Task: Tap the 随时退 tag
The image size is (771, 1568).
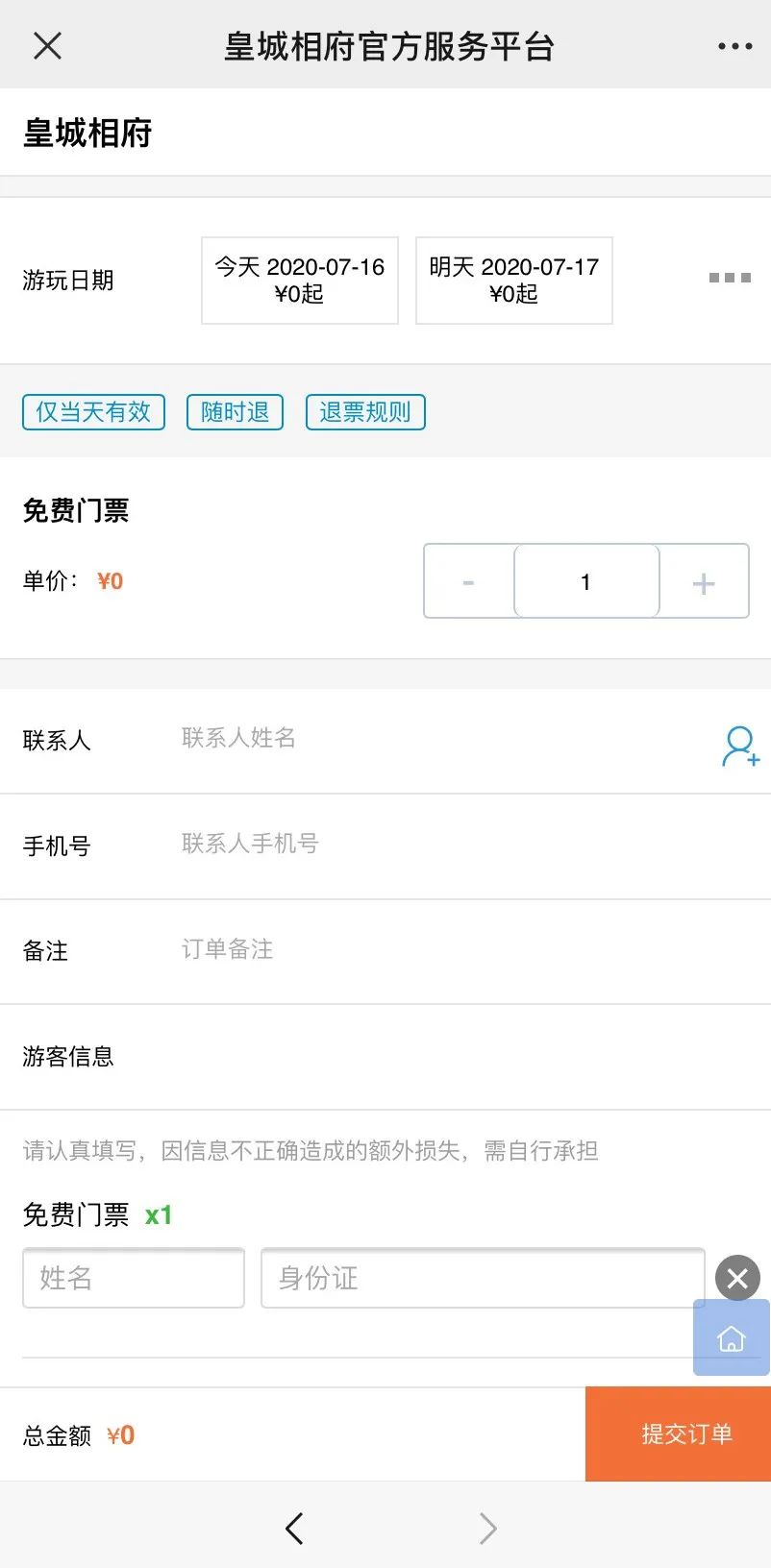Action: [235, 412]
